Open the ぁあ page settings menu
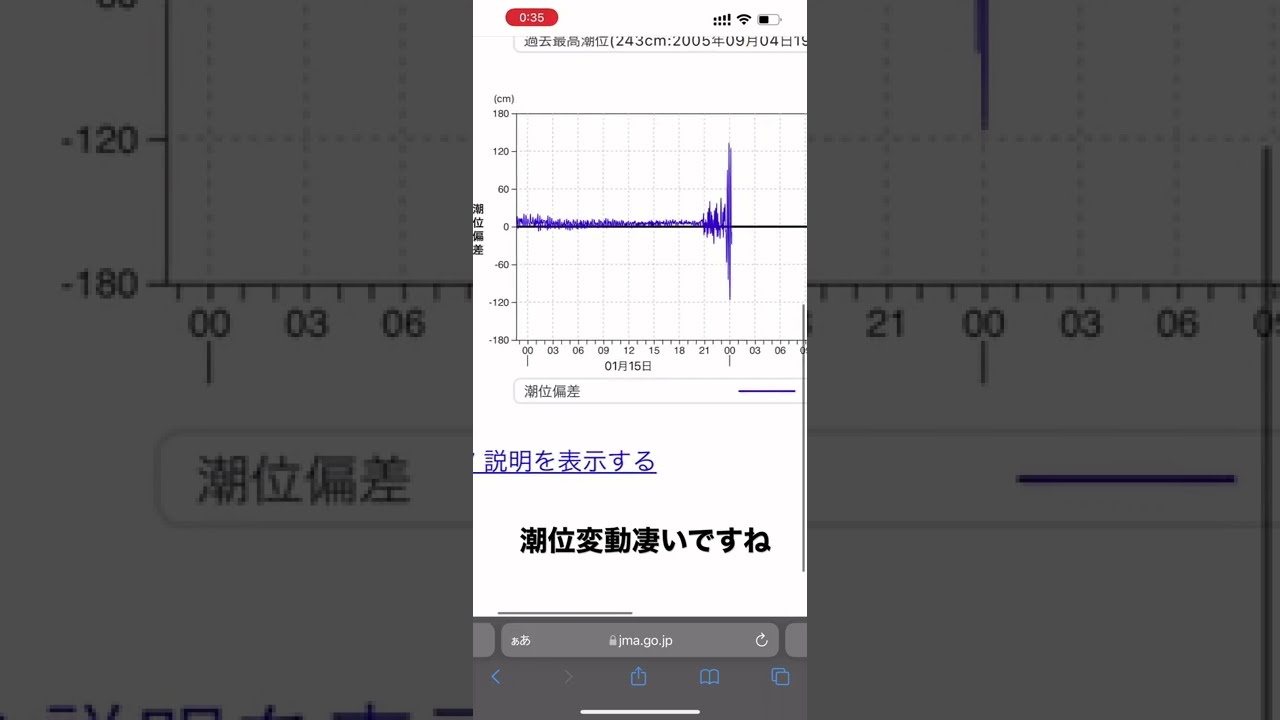This screenshot has height=720, width=1280. pos(521,640)
